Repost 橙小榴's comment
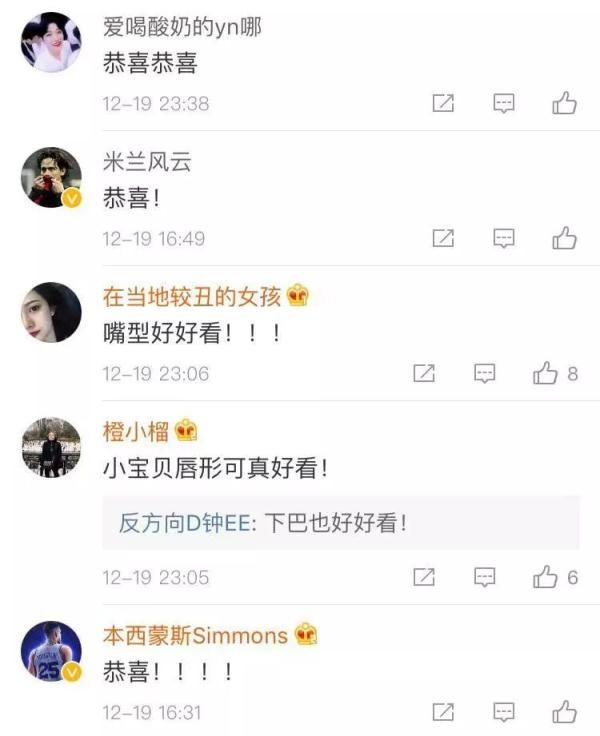This screenshot has width=600, height=736. click(424, 577)
